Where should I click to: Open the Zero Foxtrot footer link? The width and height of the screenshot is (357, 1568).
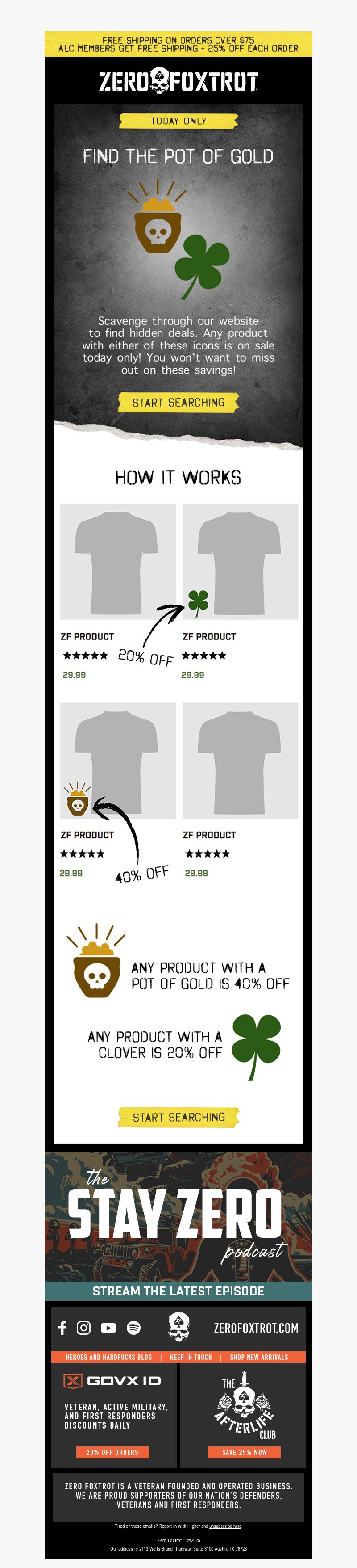click(x=169, y=1540)
